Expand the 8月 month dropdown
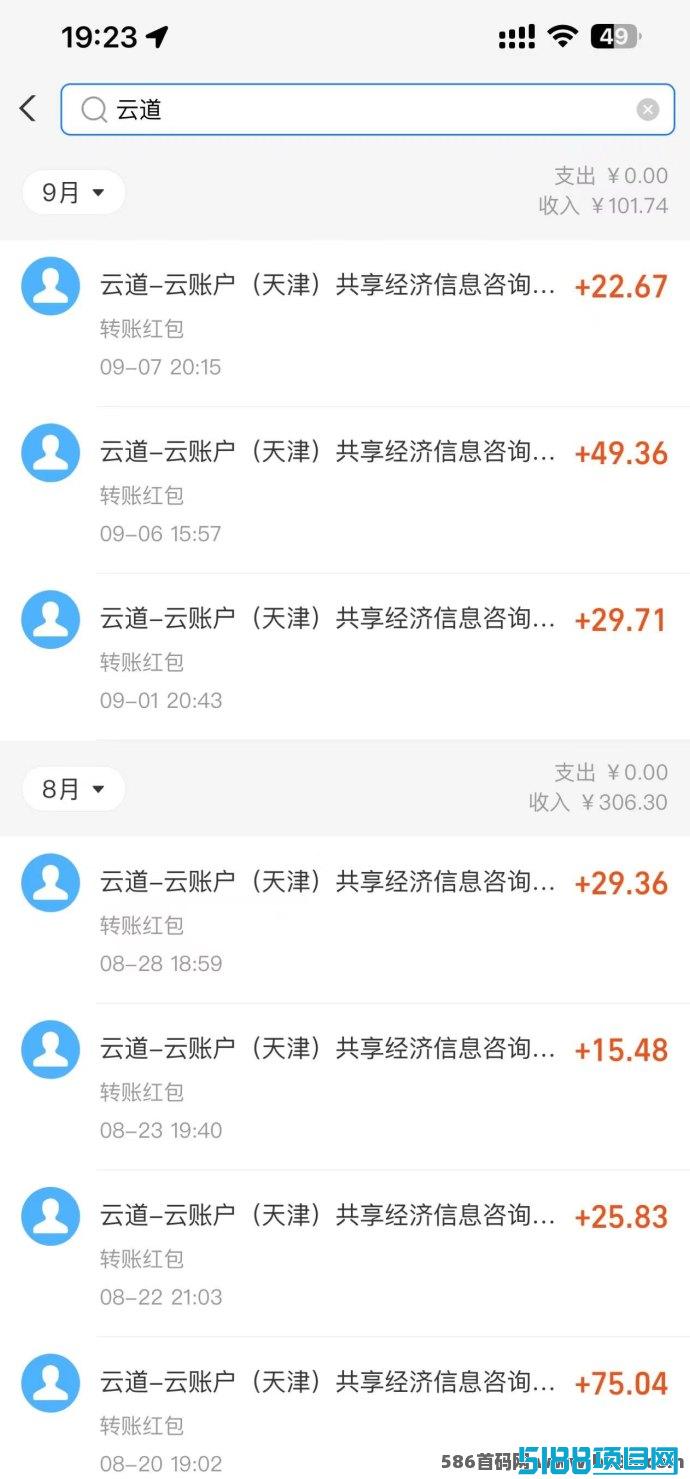690x1479 pixels. [74, 789]
